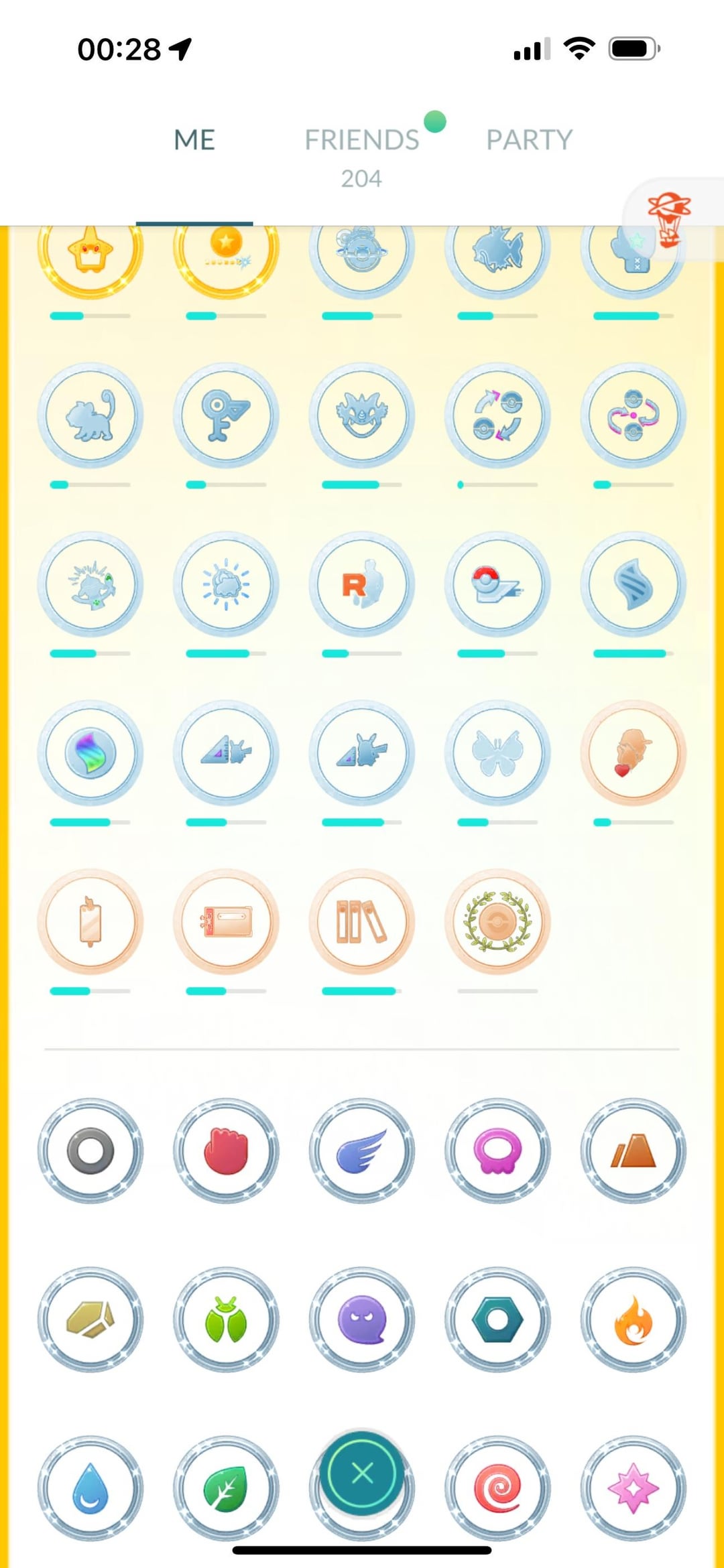Select the Me tab
Viewport: 724px width, 1568px height.
[194, 140]
